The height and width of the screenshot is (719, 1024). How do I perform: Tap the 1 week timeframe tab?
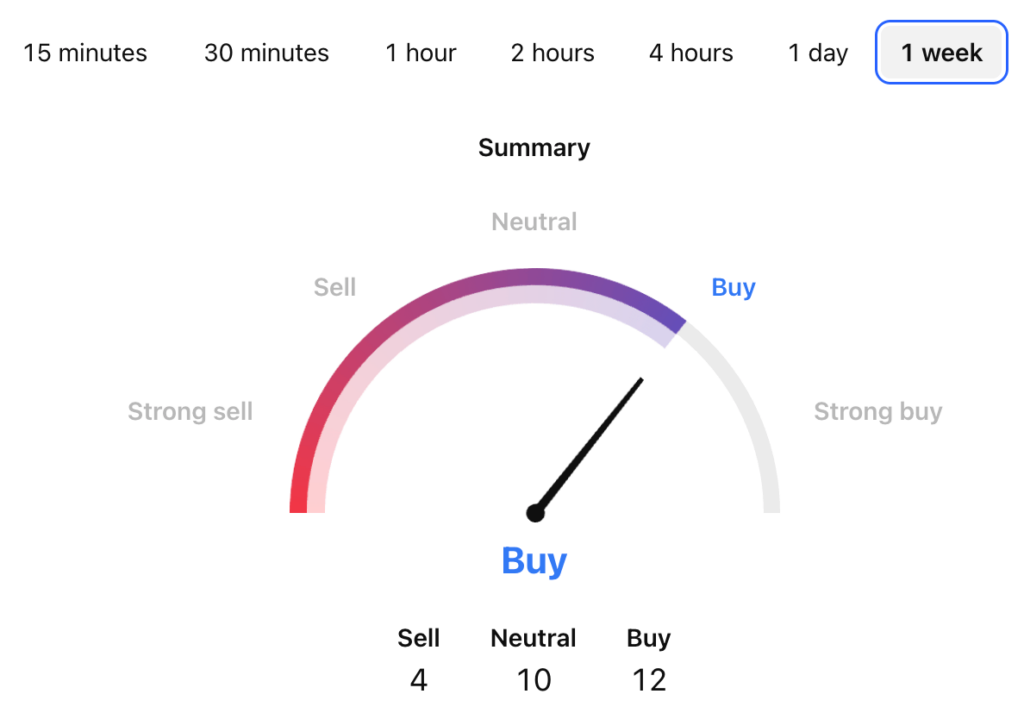(x=941, y=53)
